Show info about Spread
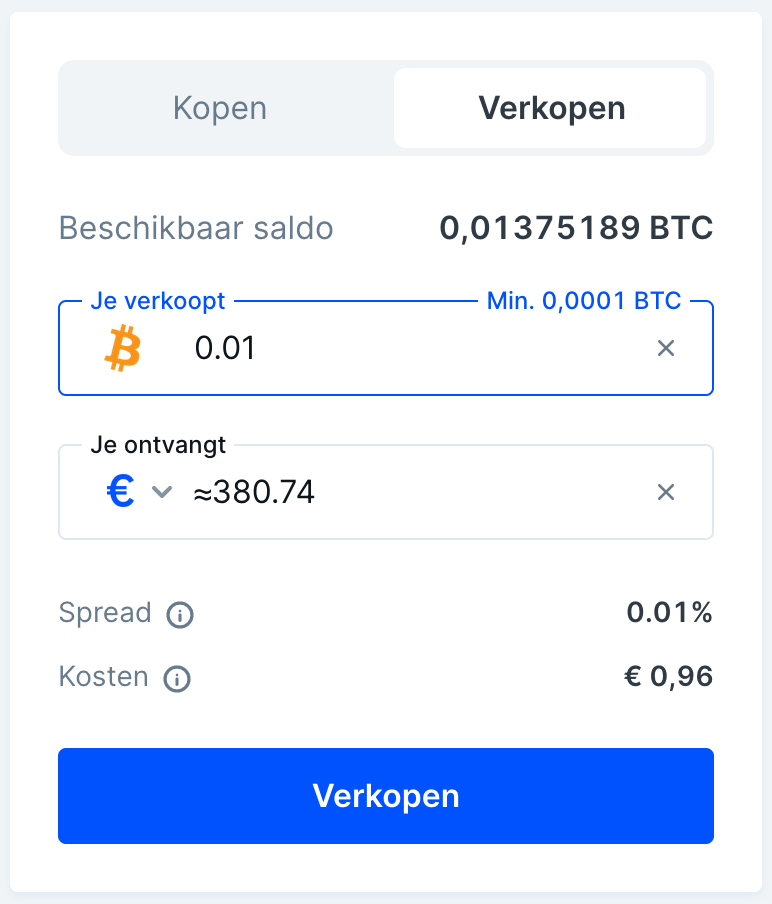This screenshot has width=772, height=904. [180, 614]
